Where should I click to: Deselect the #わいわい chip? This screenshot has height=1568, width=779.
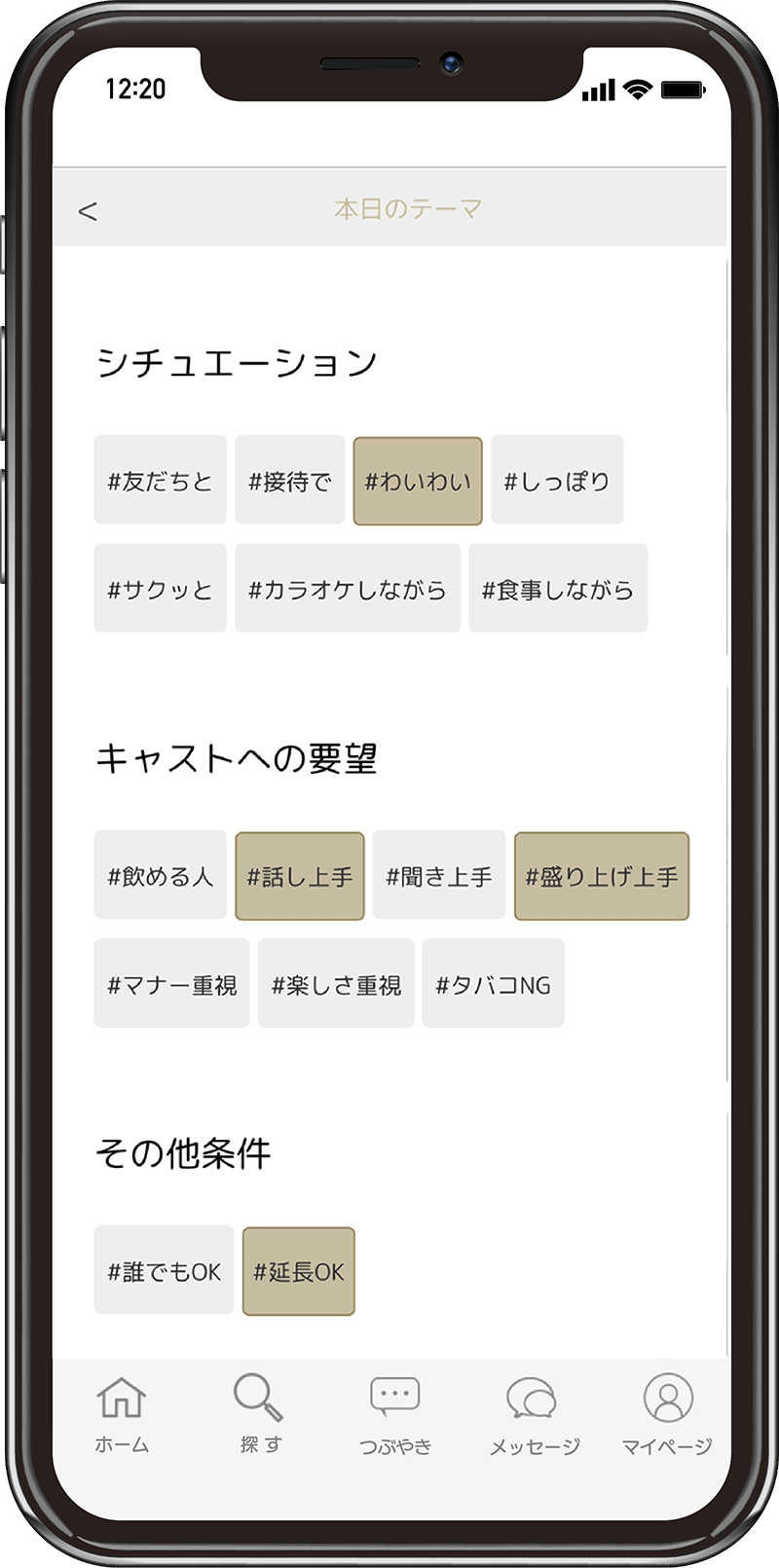pyautogui.click(x=418, y=481)
